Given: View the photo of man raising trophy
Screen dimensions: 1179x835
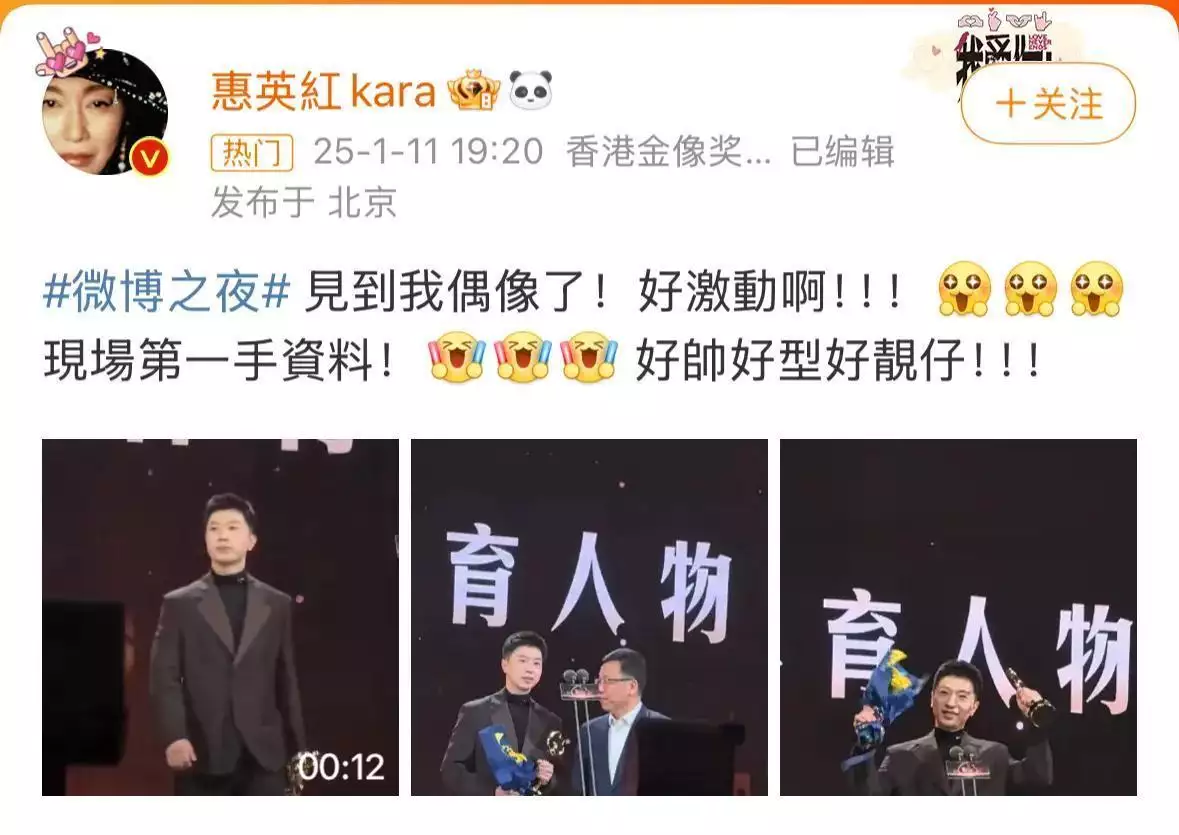Looking at the screenshot, I should [958, 617].
